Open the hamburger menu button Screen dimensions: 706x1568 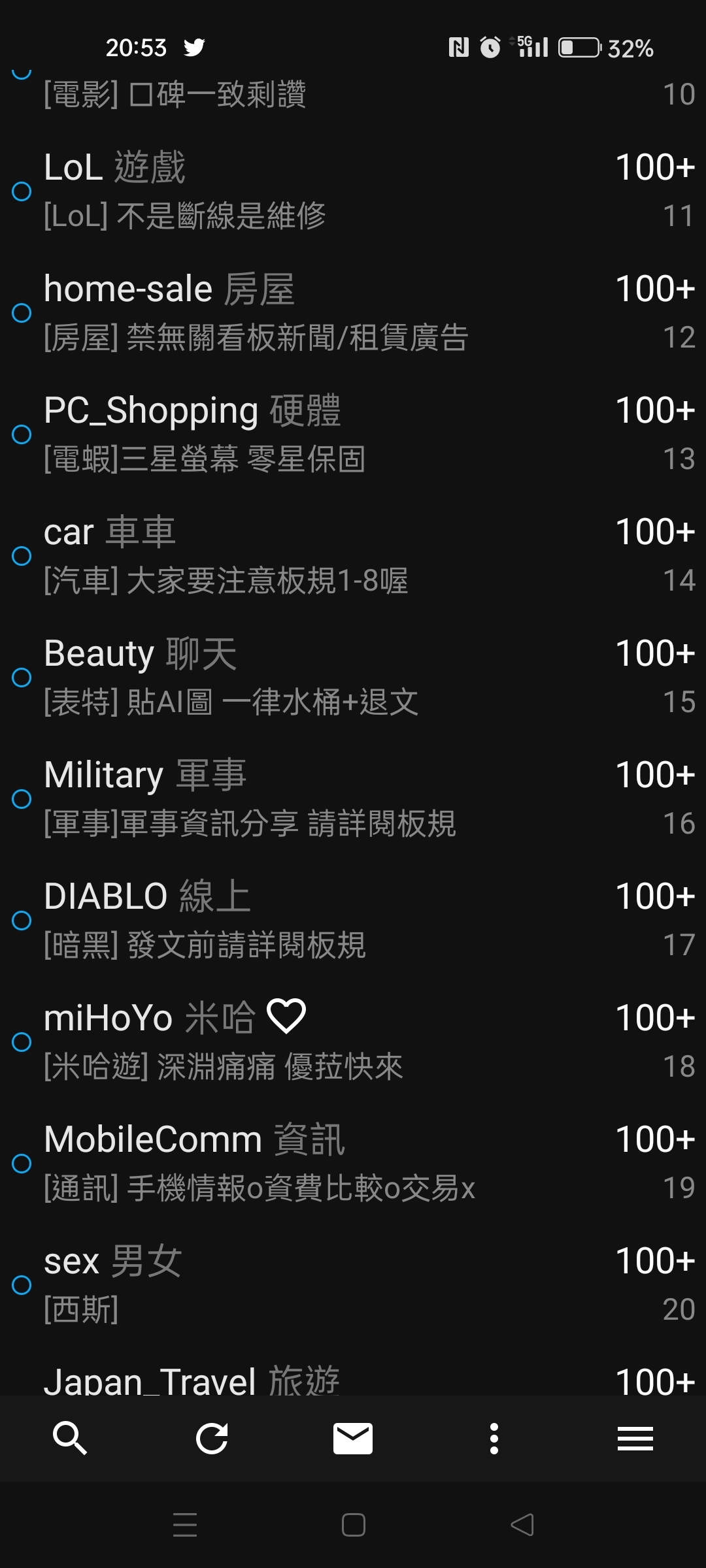[635, 1438]
